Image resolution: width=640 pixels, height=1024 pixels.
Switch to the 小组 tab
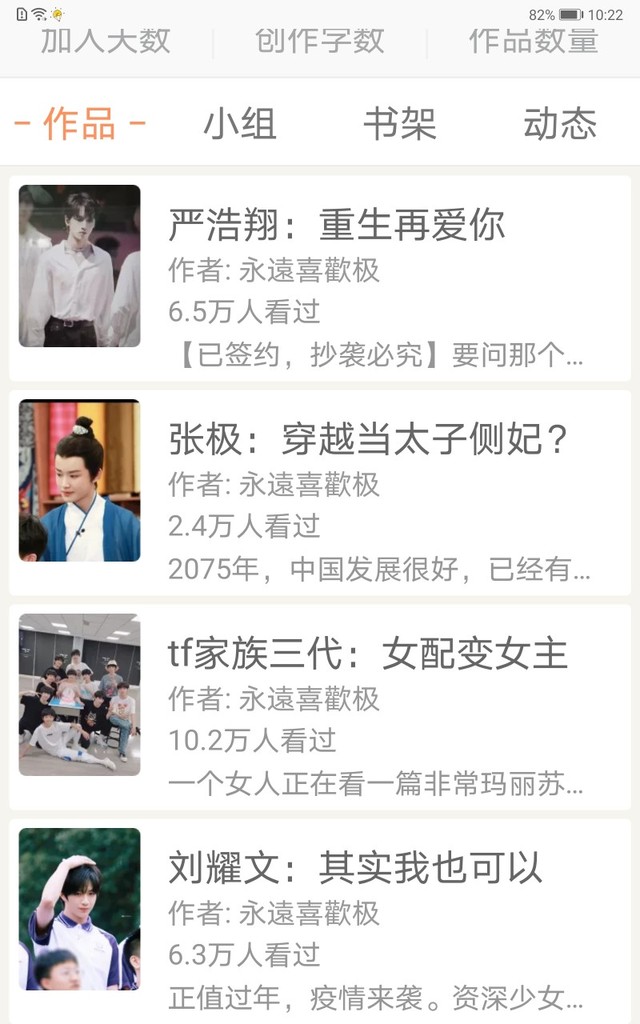240,123
